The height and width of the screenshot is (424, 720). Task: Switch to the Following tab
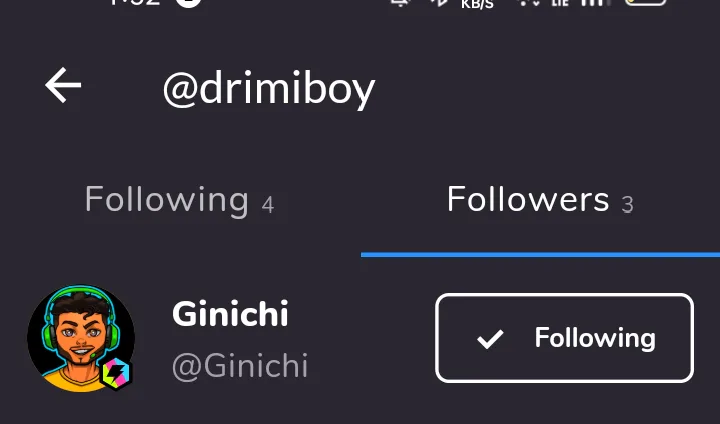(179, 200)
